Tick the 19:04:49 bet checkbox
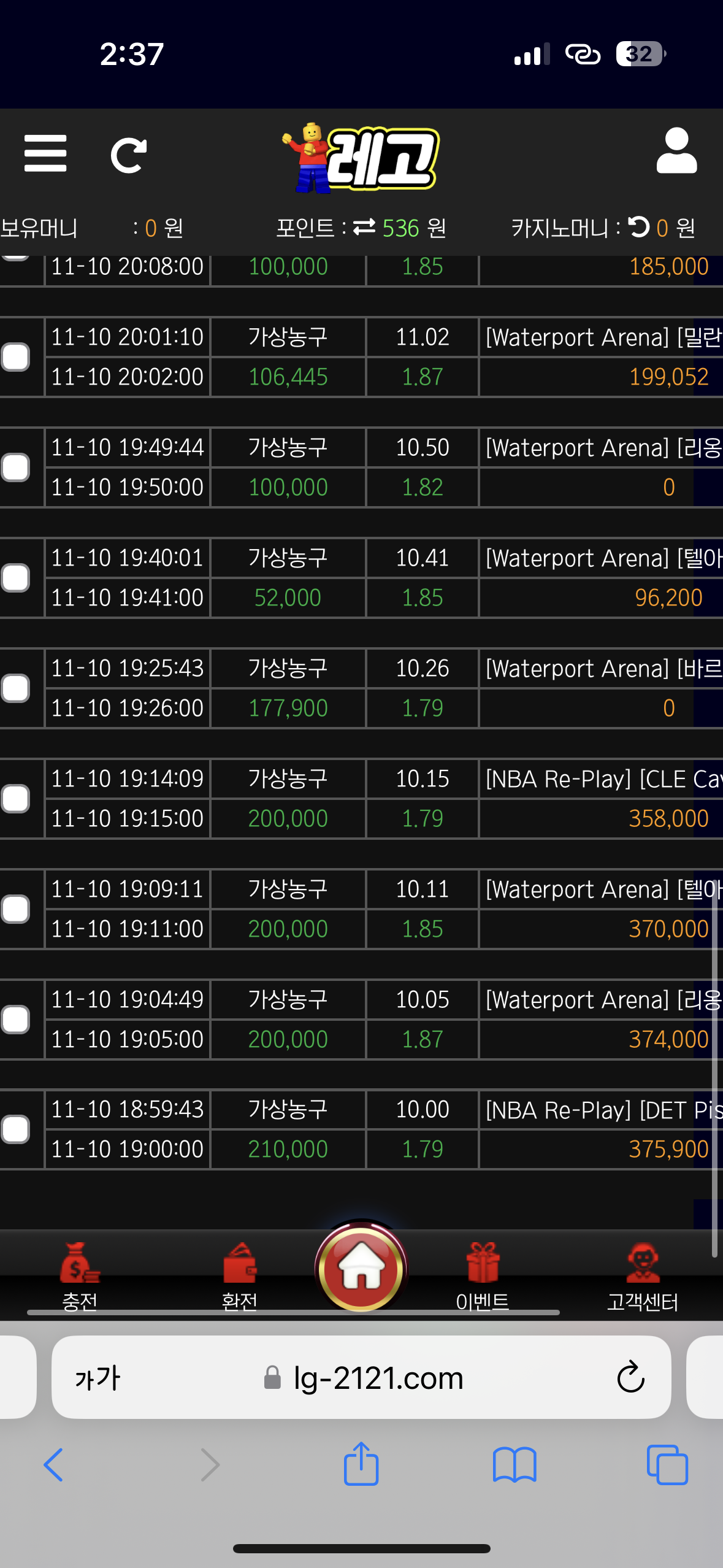This screenshot has height=1568, width=723. pyautogui.click(x=15, y=1020)
